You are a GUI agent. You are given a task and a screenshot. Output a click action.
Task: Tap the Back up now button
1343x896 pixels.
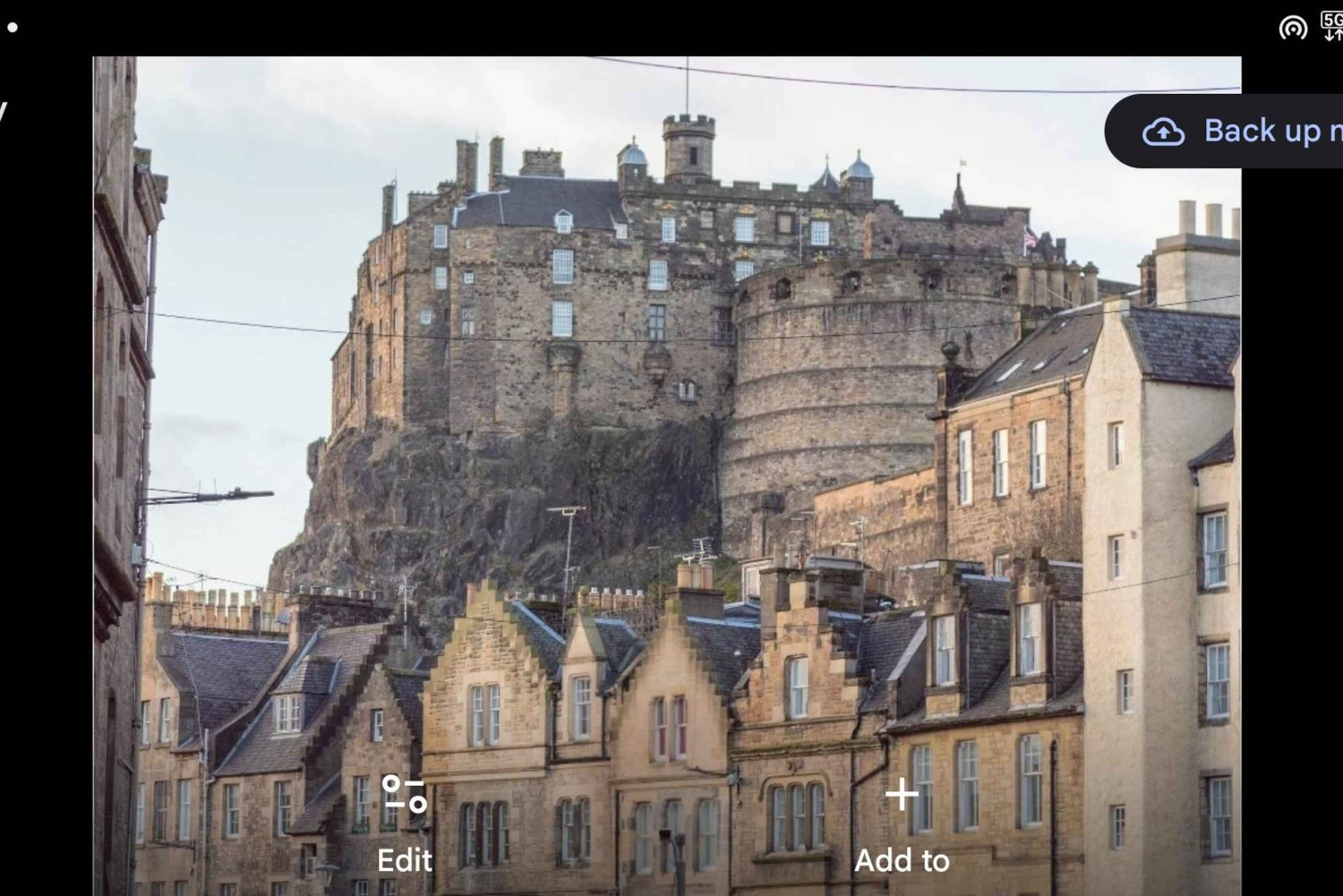pyautogui.click(x=1236, y=132)
